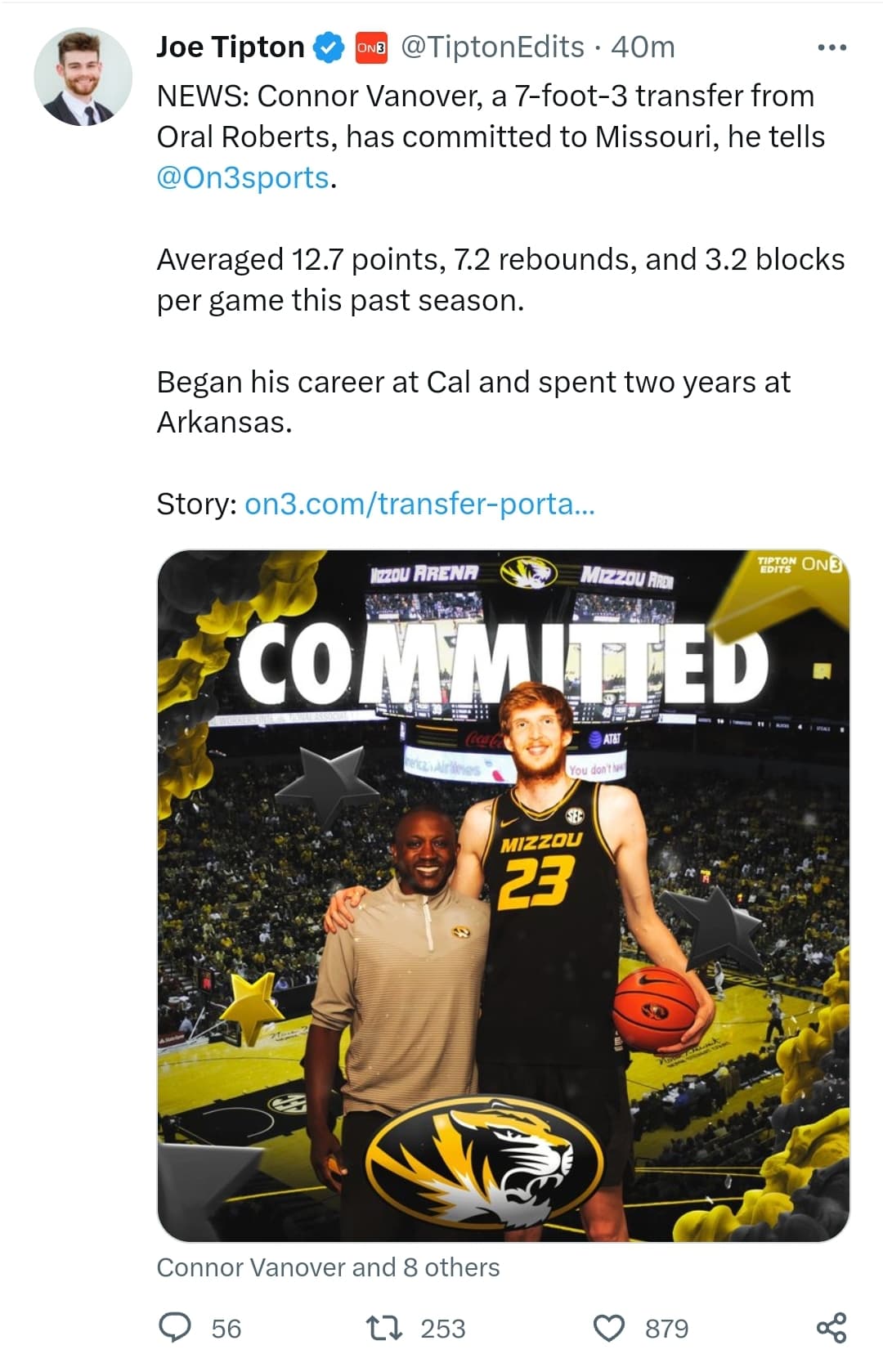Image resolution: width=883 pixels, height=1372 pixels.
Task: Open tagged people: Connor Vanover and 8 others
Action: (x=328, y=1267)
